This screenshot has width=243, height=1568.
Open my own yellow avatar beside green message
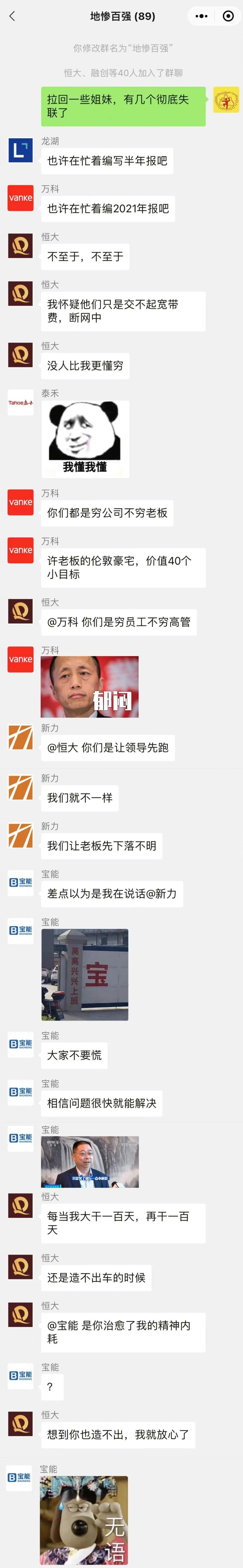pyautogui.click(x=226, y=100)
